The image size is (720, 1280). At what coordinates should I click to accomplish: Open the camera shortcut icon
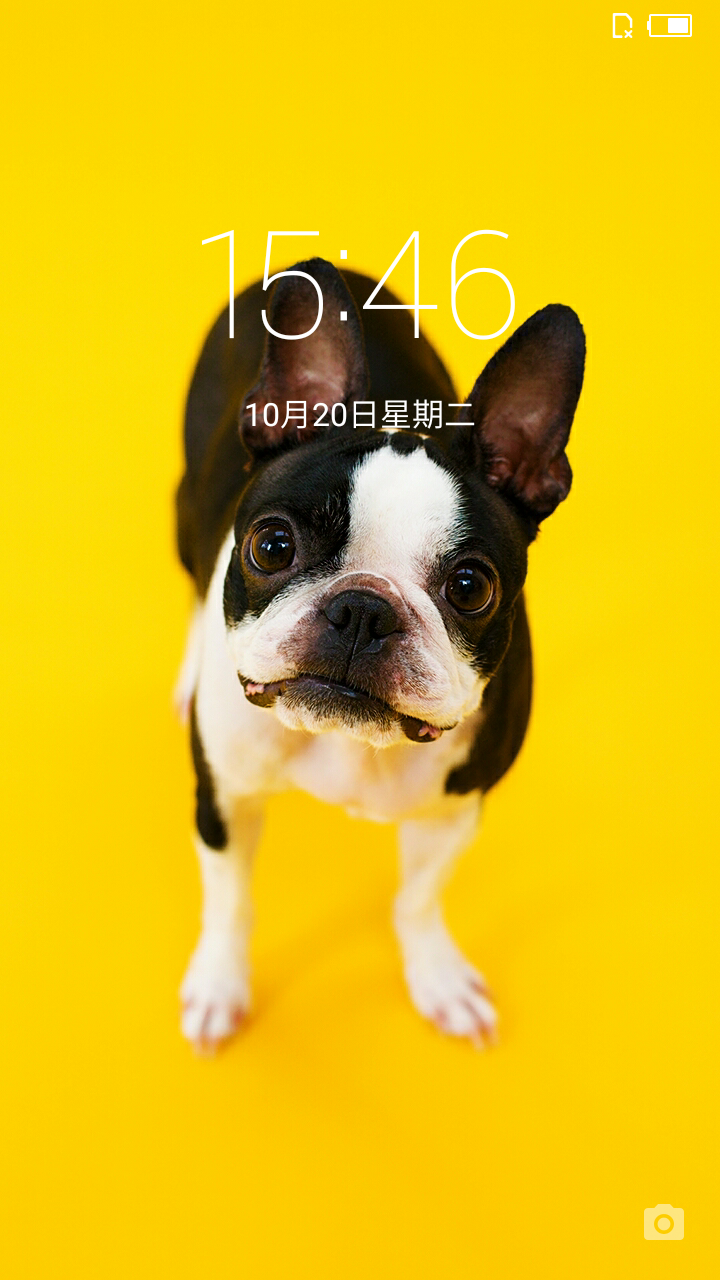(x=664, y=1222)
